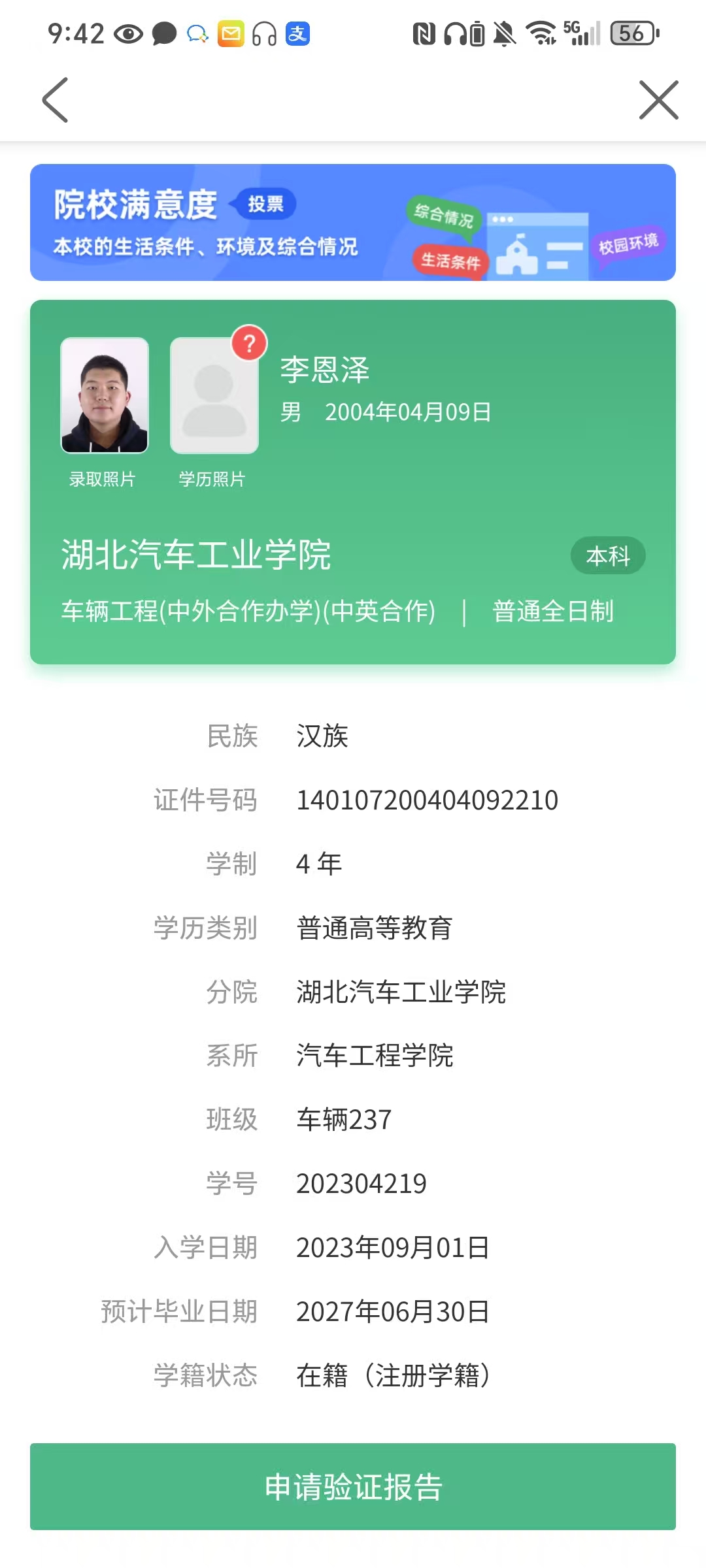
Task: View the 录取照片 admission photo
Action: point(105,395)
